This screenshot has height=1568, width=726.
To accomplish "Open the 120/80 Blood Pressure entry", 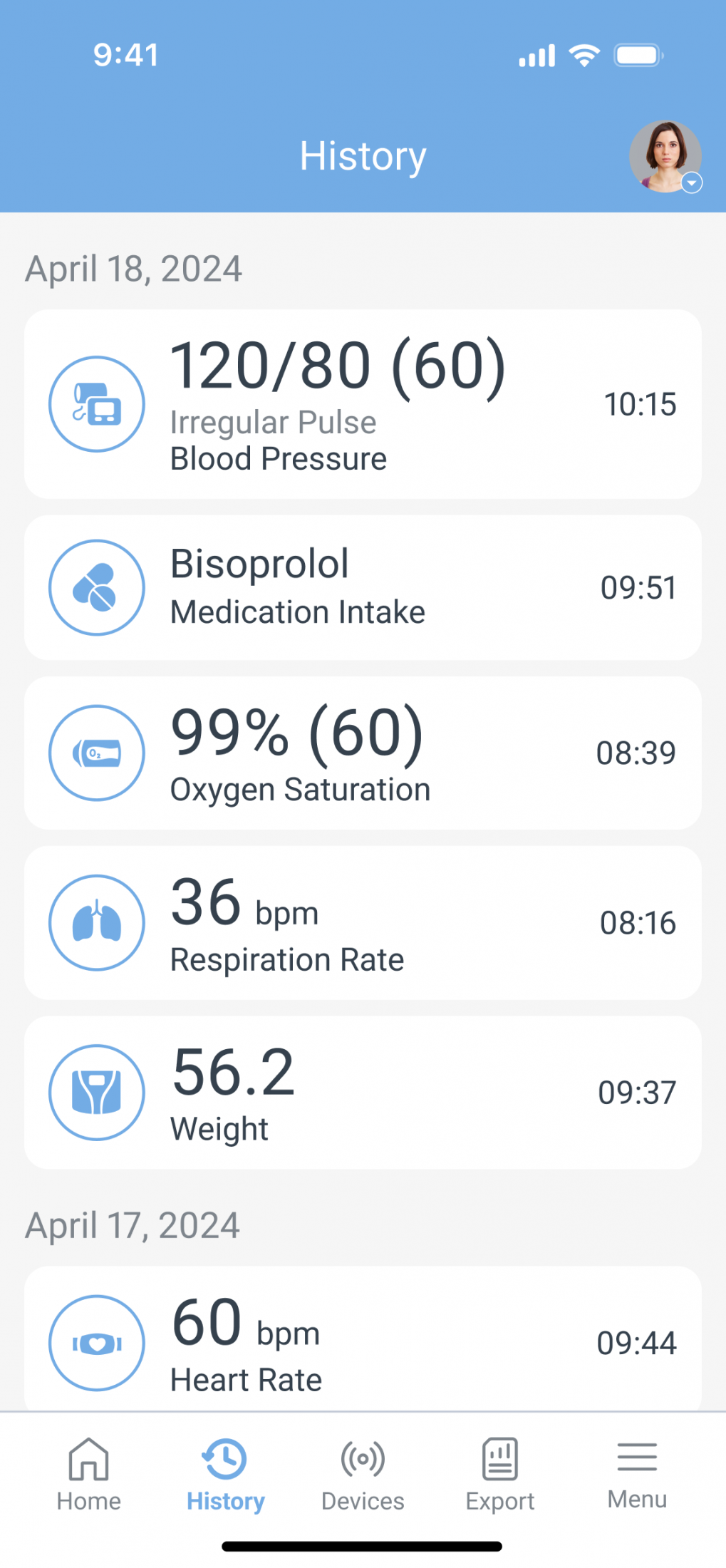I will click(x=363, y=404).
